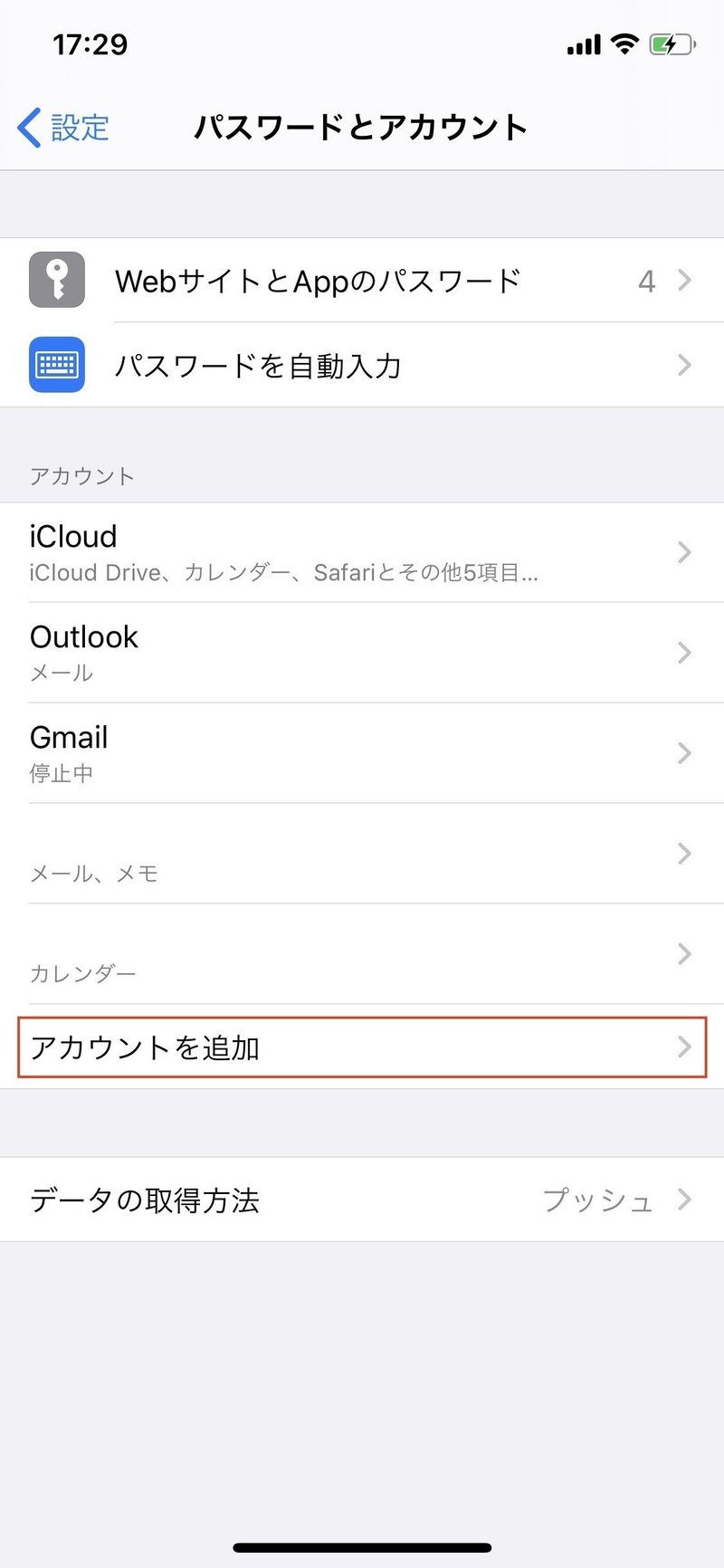Tap アカウントを追加
The width and height of the screenshot is (724, 1568).
[362, 1047]
